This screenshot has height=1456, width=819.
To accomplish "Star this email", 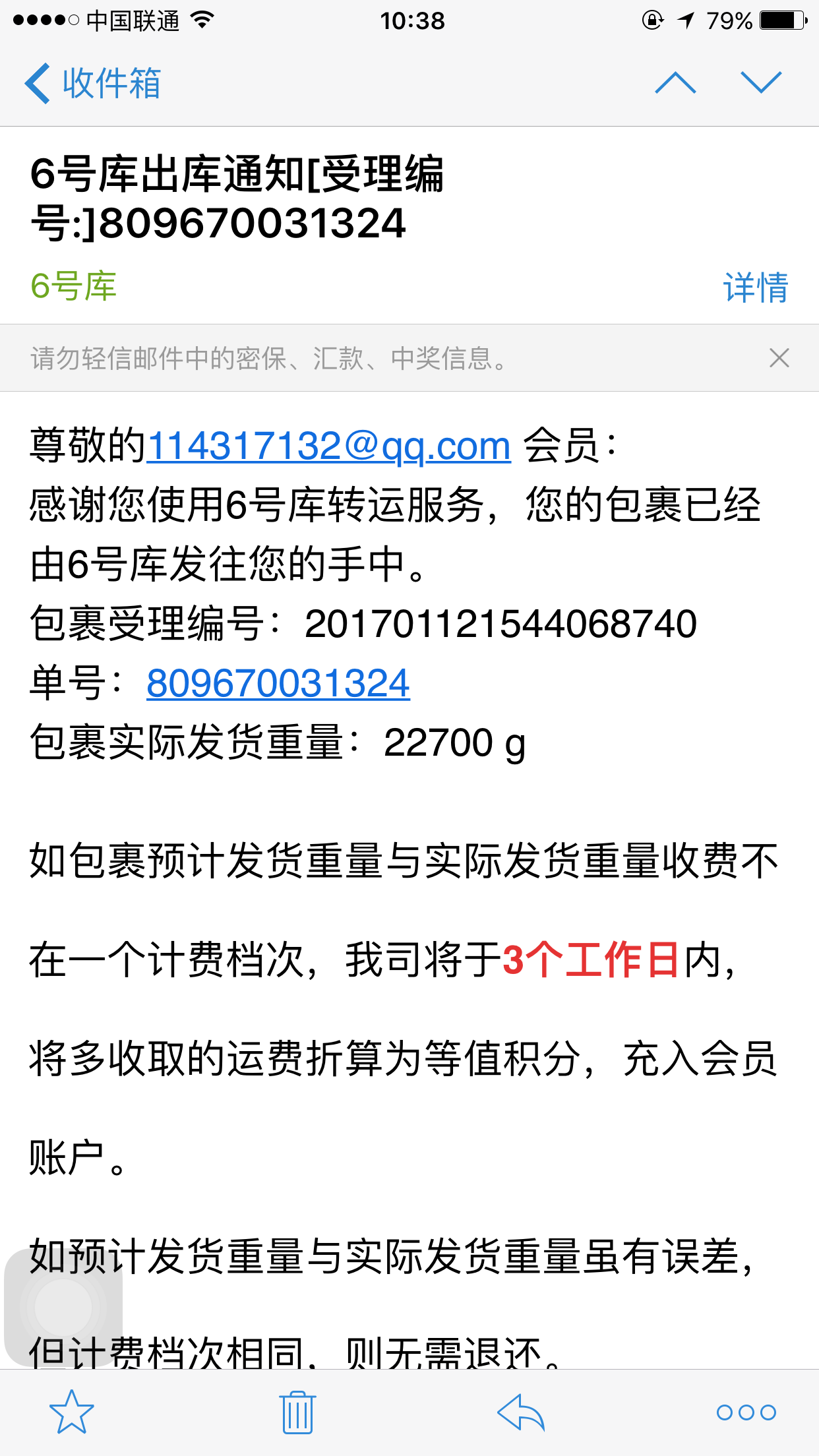I will (x=72, y=1411).
